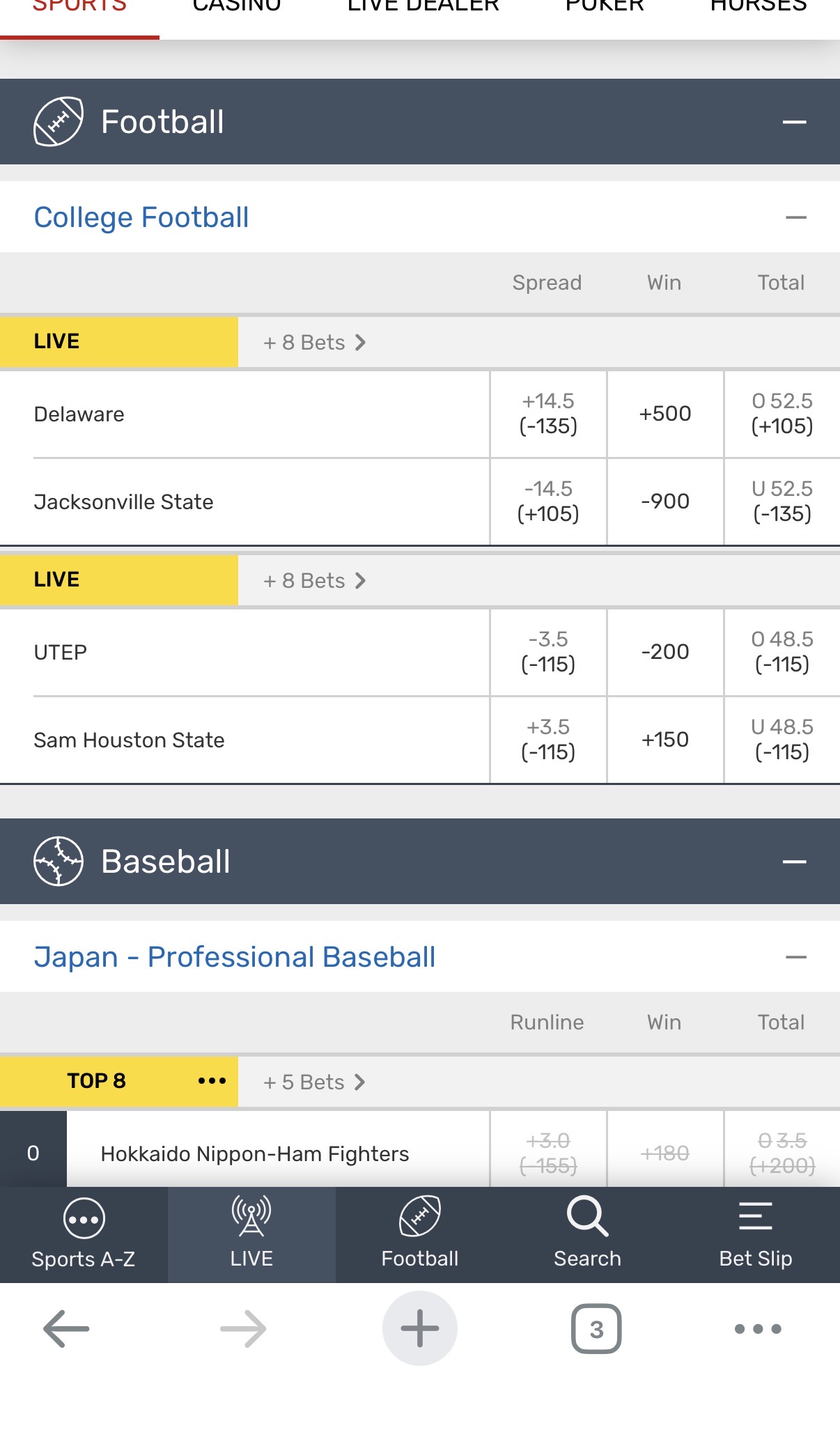Bet Sam Houston State spread +3.5

tap(548, 740)
